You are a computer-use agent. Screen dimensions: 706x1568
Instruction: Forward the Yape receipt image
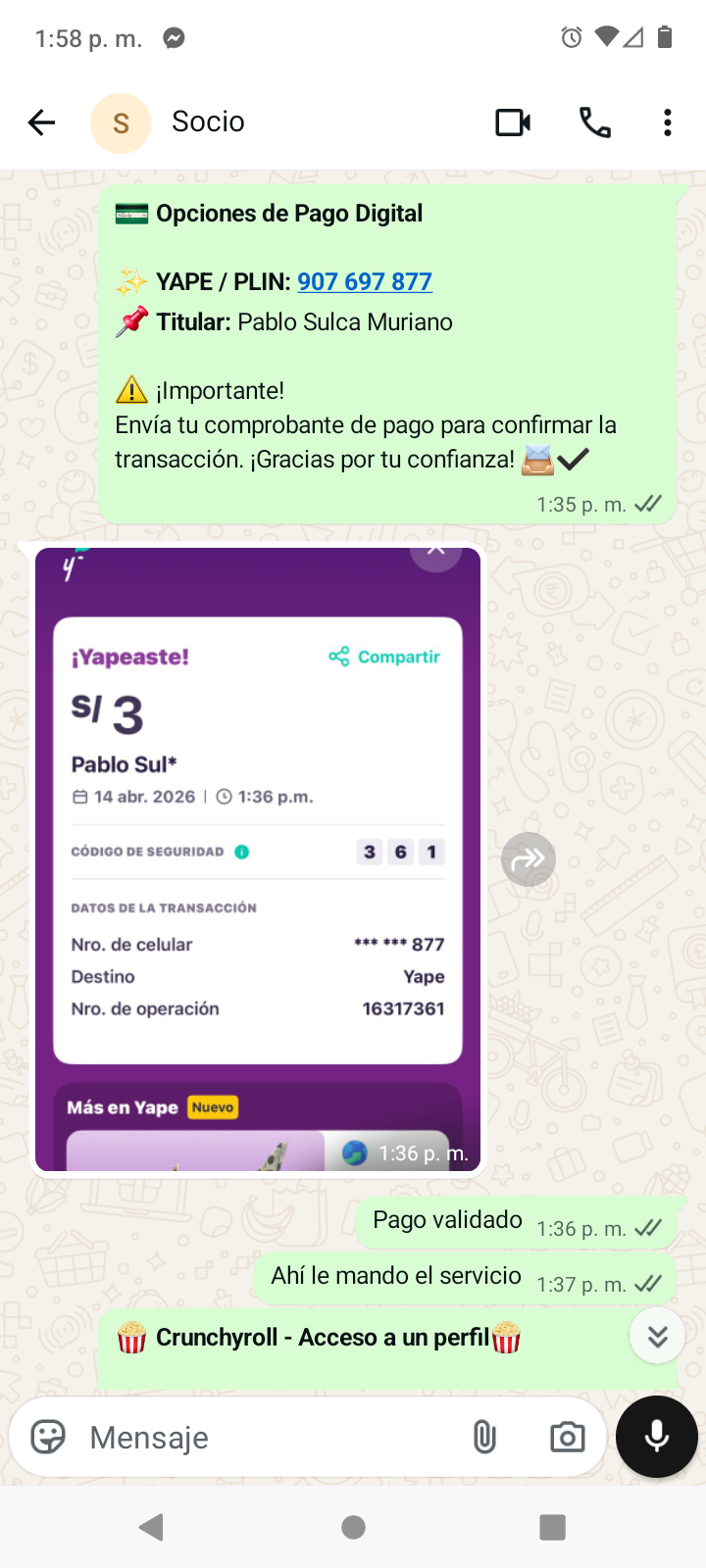529,859
